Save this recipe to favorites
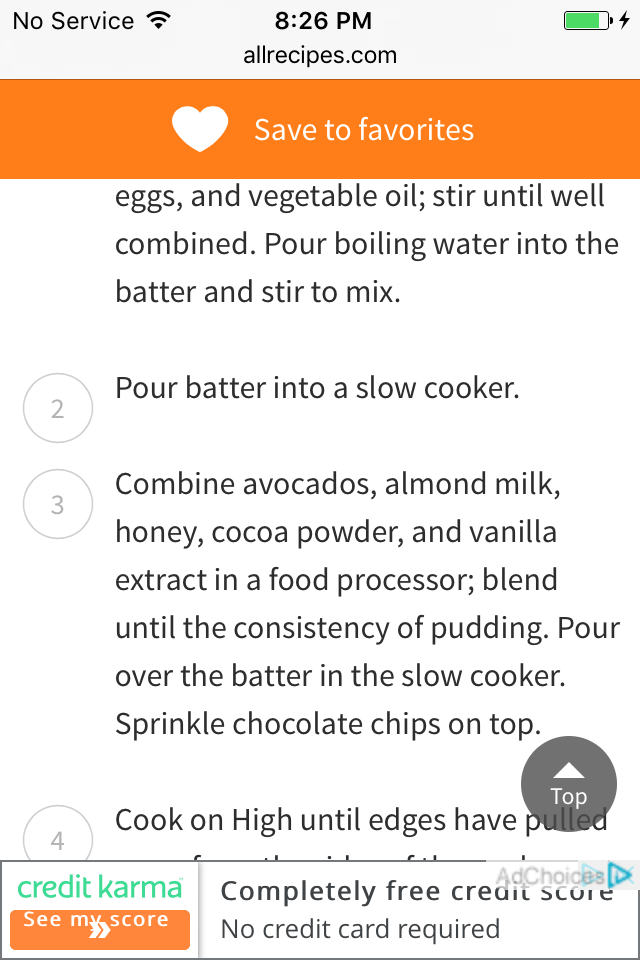The image size is (640, 960). [x=322, y=130]
